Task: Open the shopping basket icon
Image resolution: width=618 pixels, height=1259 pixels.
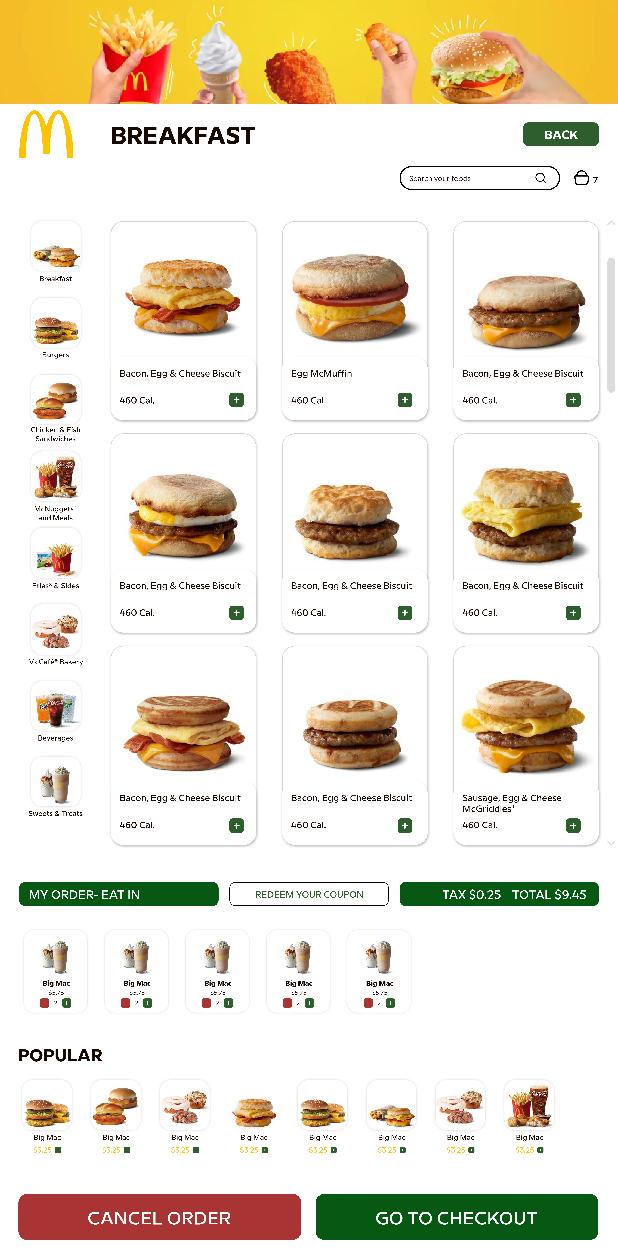Action: (581, 178)
